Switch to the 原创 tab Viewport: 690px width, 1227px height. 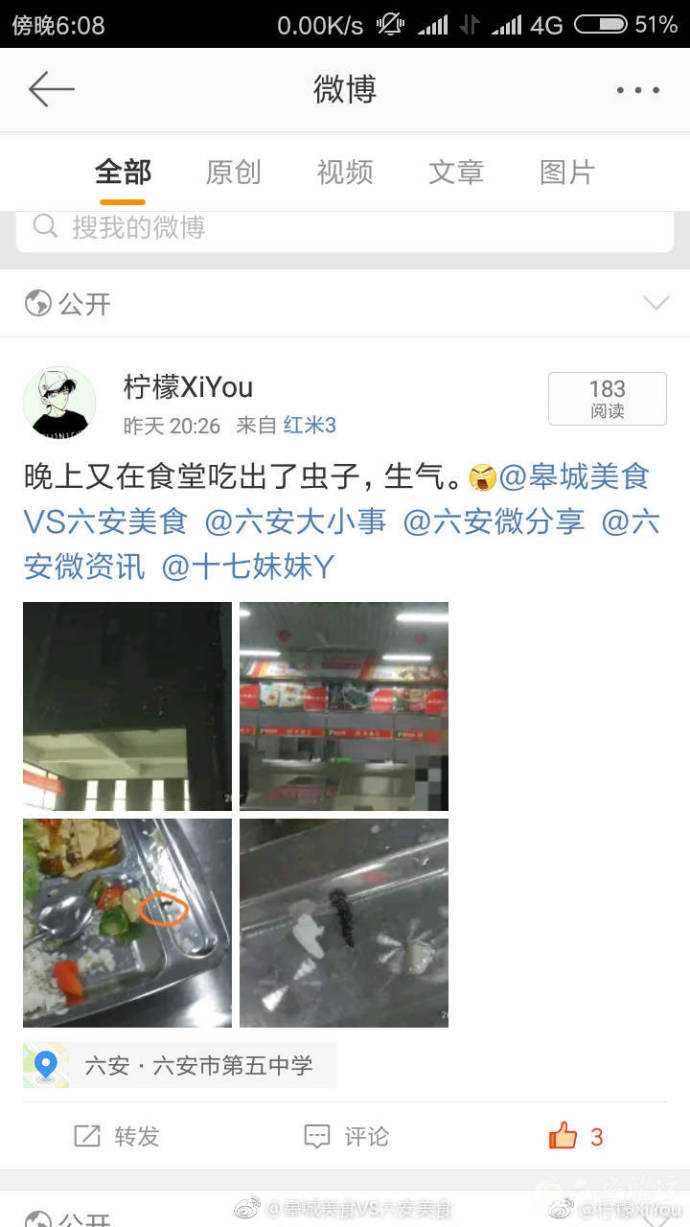coord(233,172)
